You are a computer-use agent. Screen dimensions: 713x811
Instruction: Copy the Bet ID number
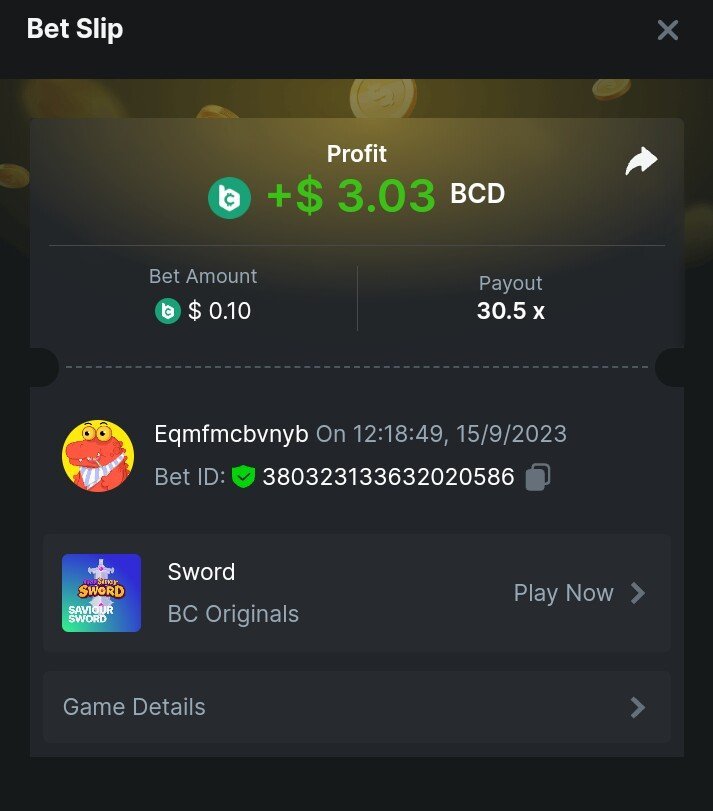coord(538,477)
